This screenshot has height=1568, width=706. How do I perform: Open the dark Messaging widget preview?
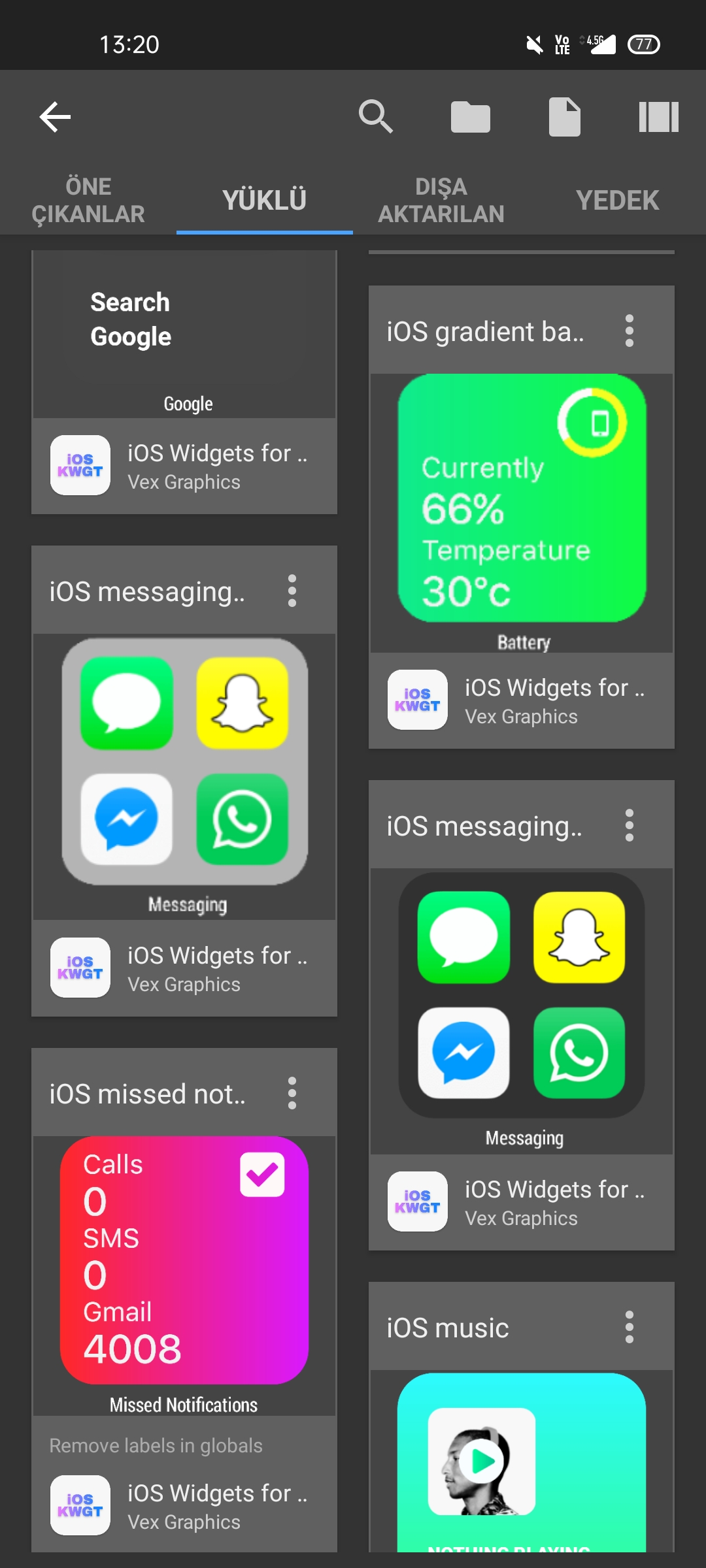(x=522, y=996)
